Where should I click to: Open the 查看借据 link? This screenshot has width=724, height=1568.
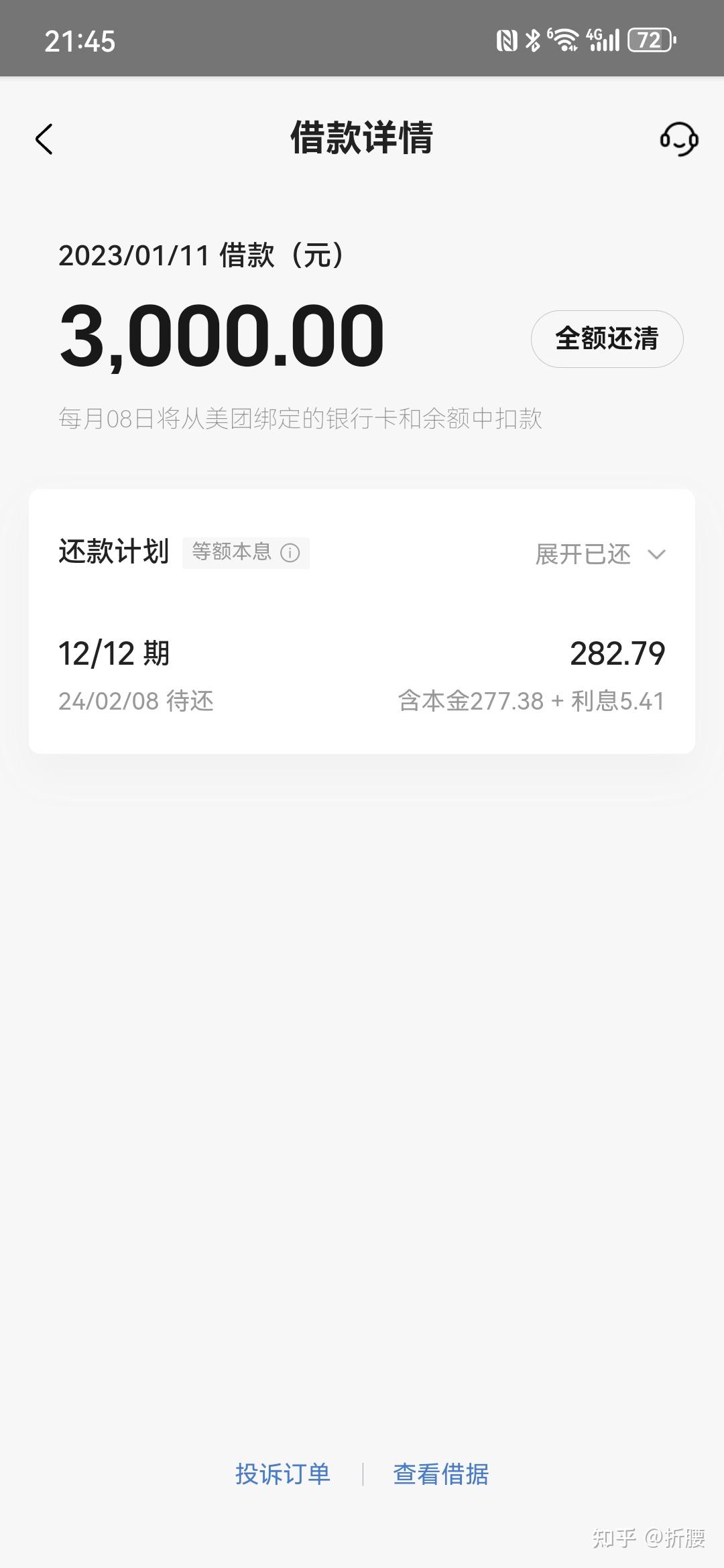(x=440, y=1474)
